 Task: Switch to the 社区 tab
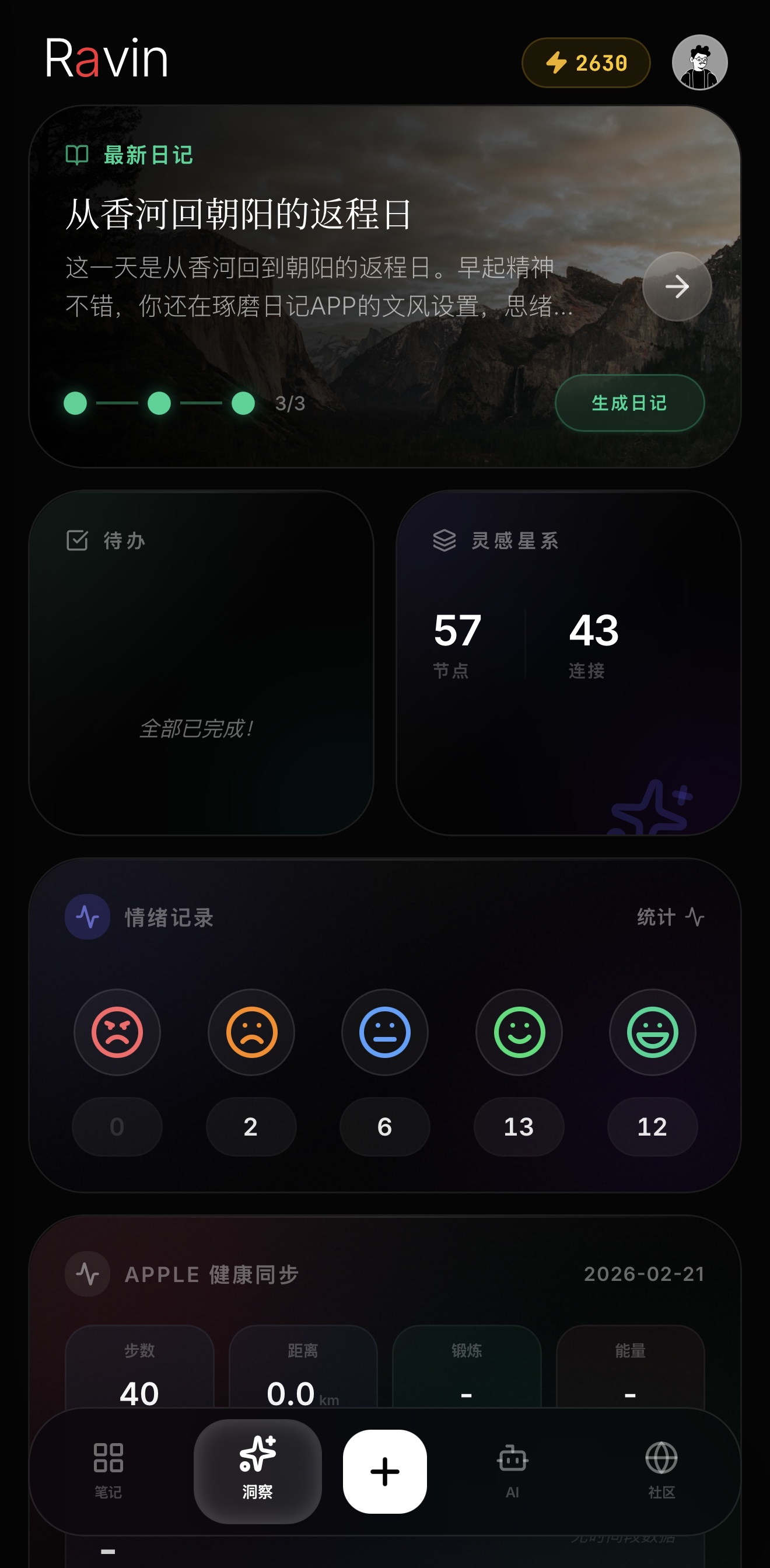pos(661,1471)
